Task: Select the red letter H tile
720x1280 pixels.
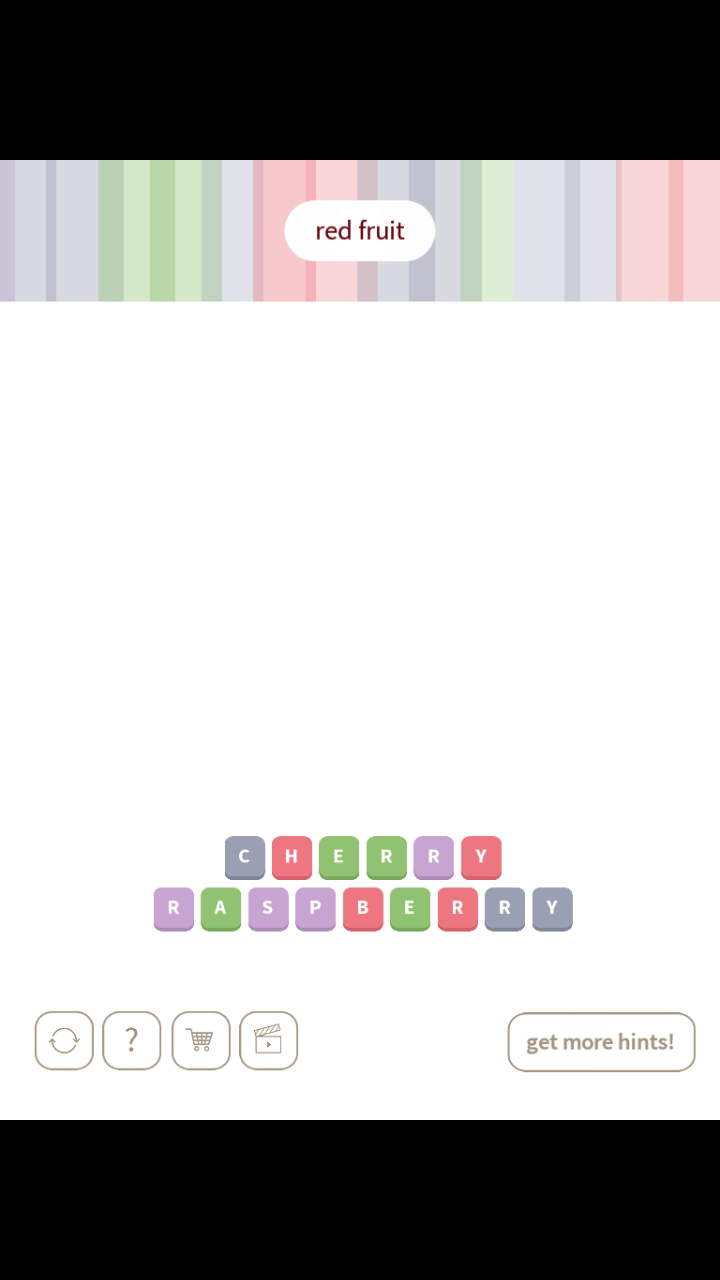Action: (x=291, y=857)
